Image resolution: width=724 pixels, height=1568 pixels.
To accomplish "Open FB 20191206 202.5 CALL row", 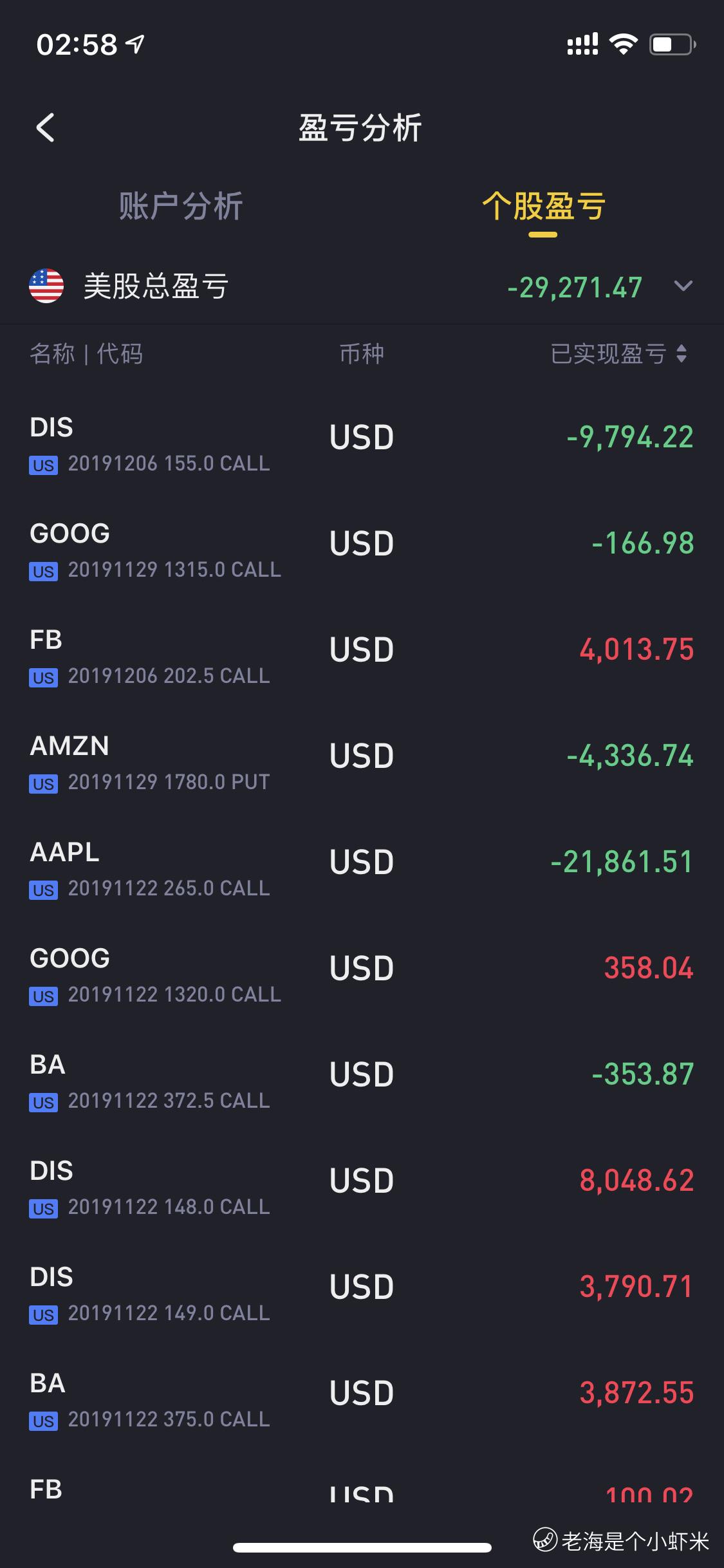I will pos(362,657).
